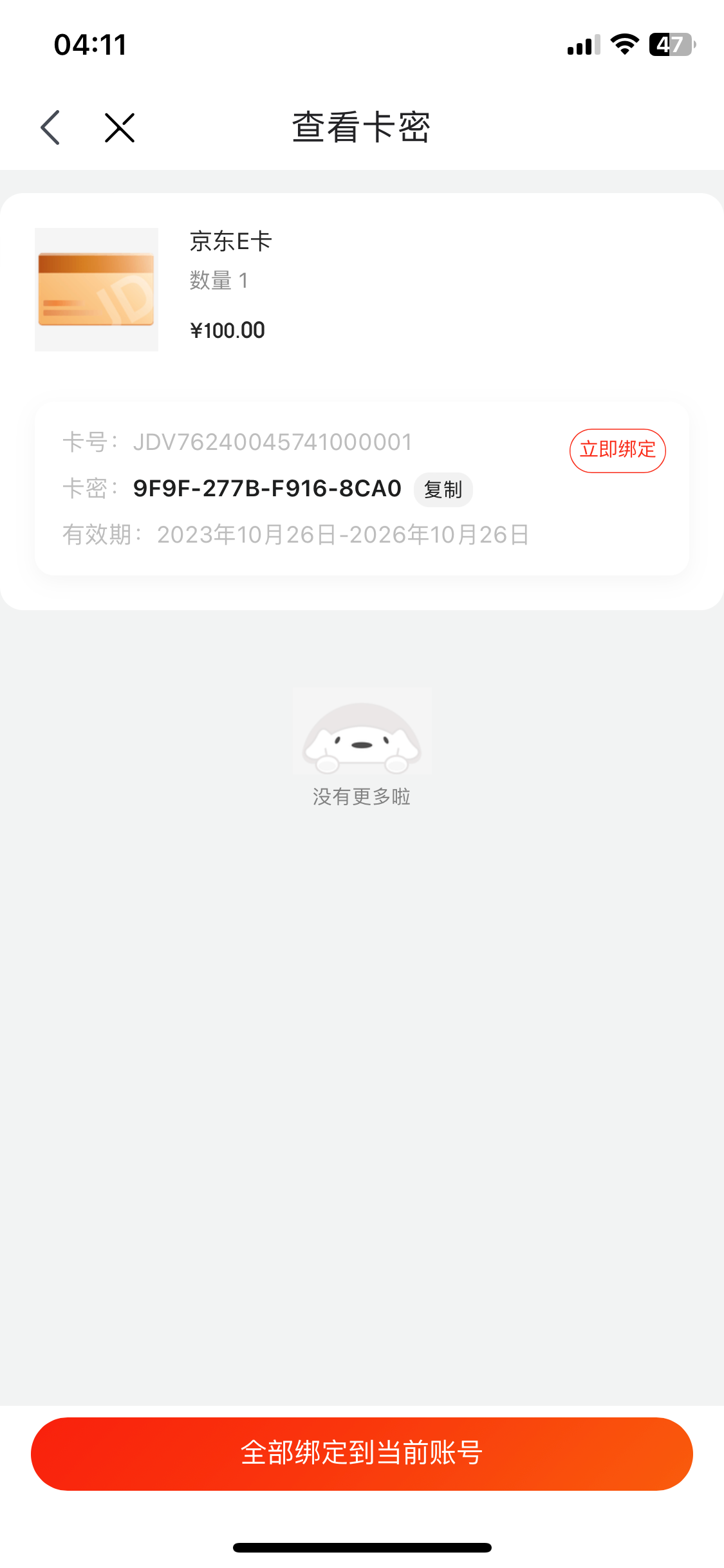Select the card number JDV76240045741000001

click(x=273, y=442)
